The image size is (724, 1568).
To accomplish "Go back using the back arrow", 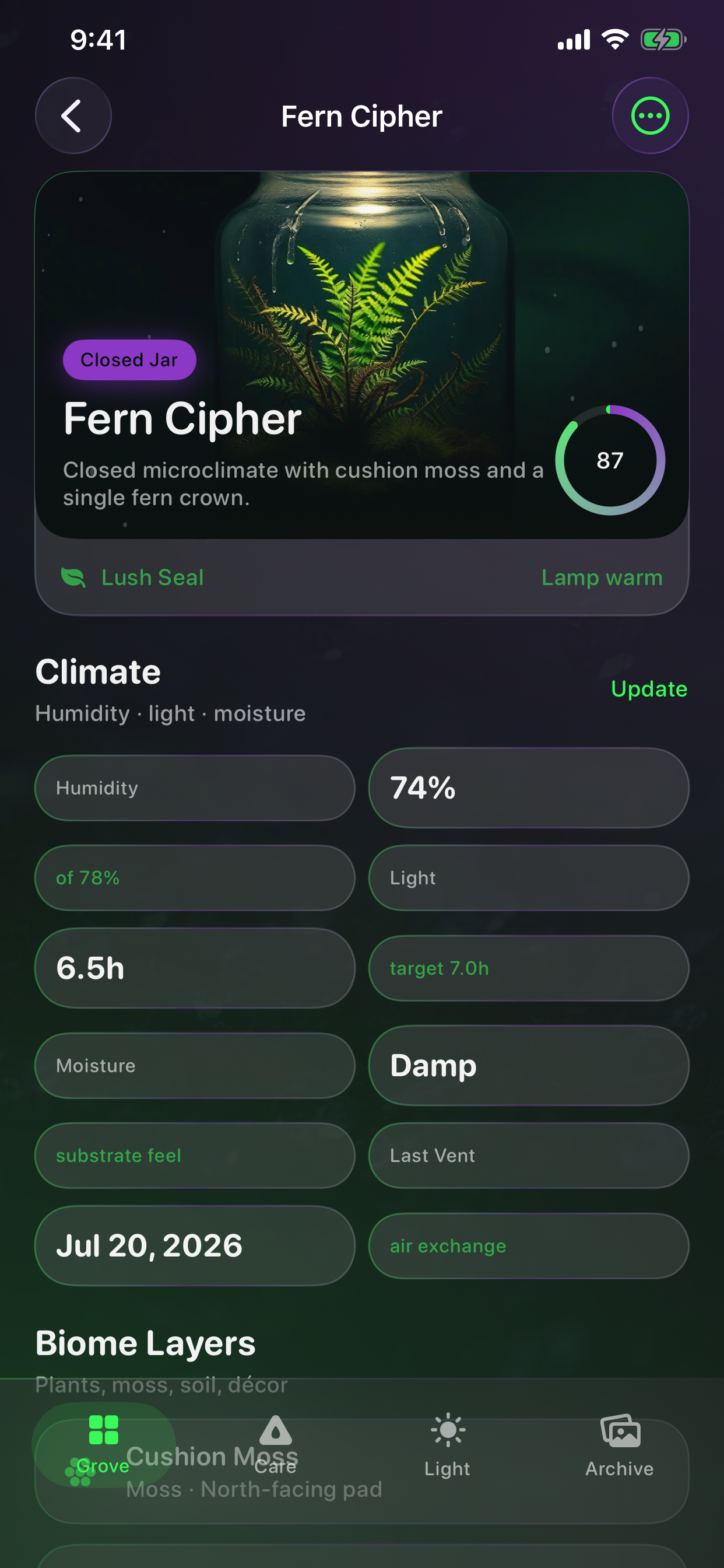I will pyautogui.click(x=73, y=116).
